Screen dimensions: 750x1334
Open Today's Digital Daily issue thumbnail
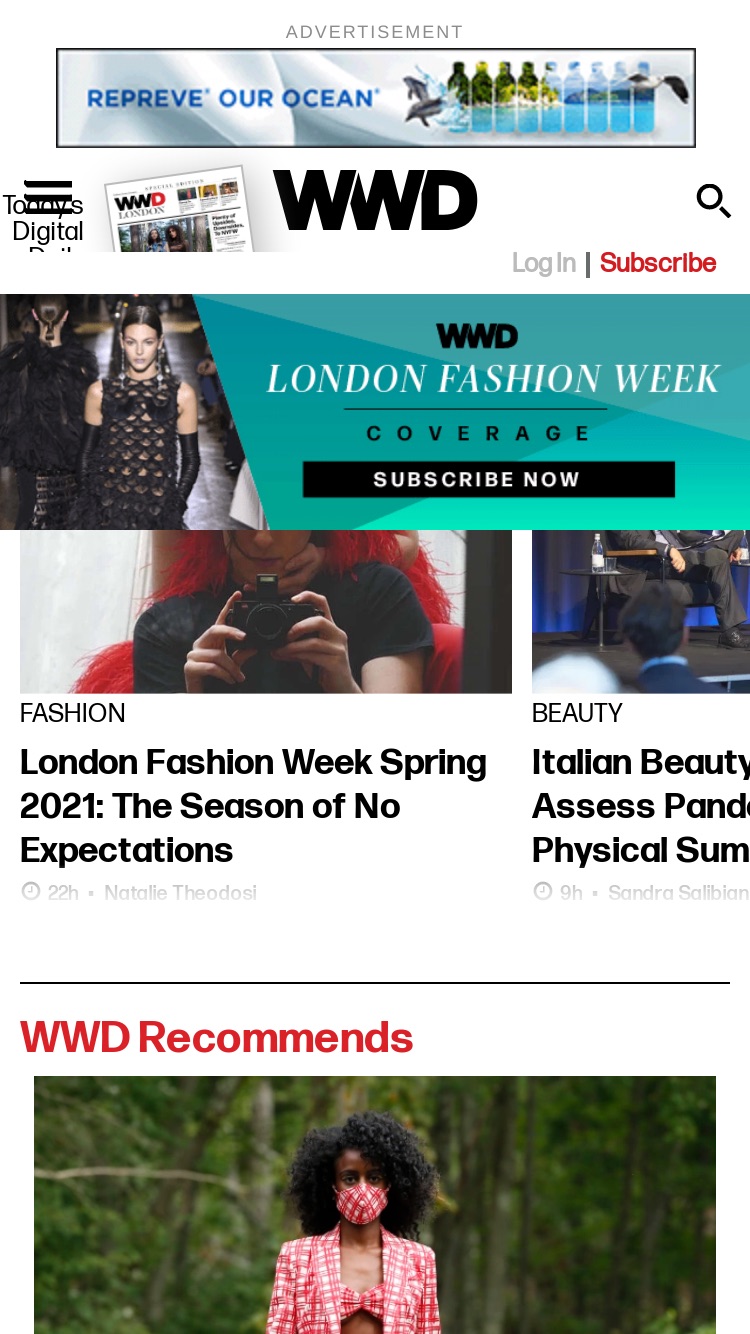click(178, 211)
